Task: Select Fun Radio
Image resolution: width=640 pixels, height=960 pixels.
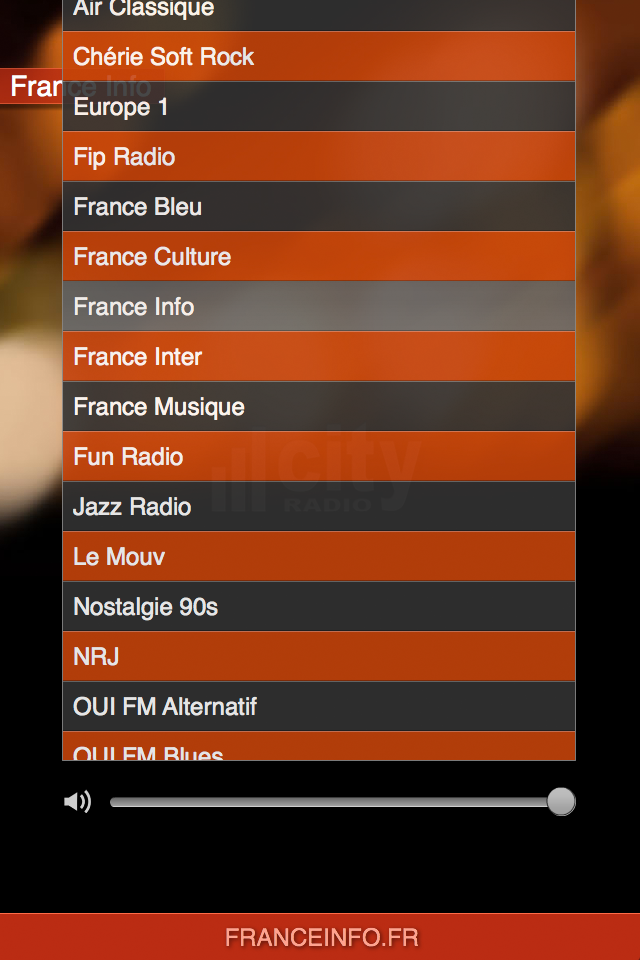Action: pos(318,457)
